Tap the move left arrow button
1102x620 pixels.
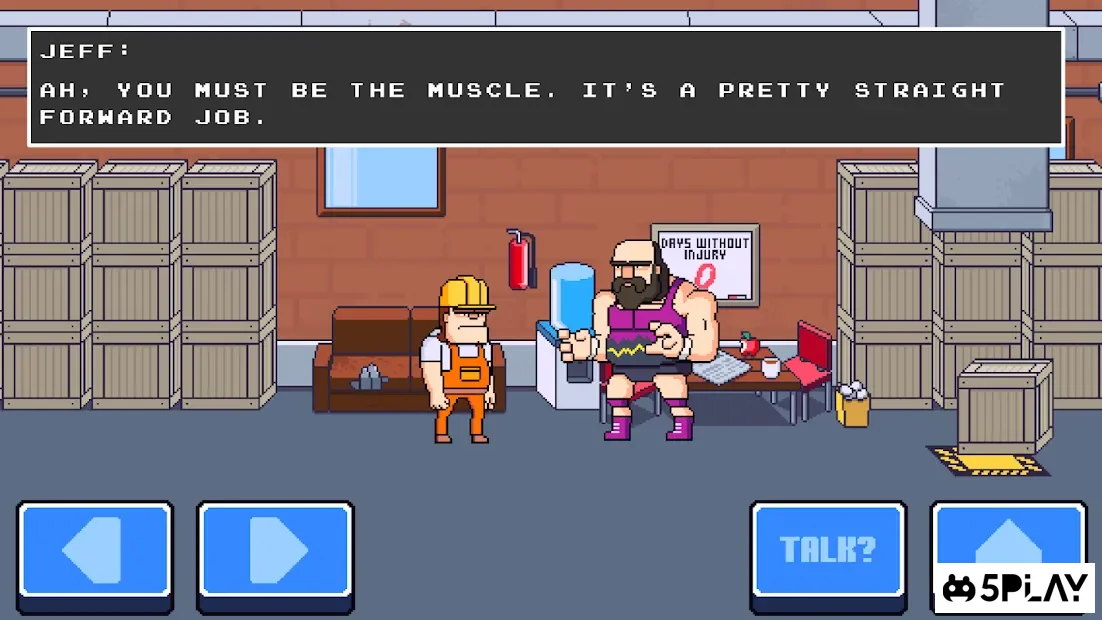tap(95, 551)
